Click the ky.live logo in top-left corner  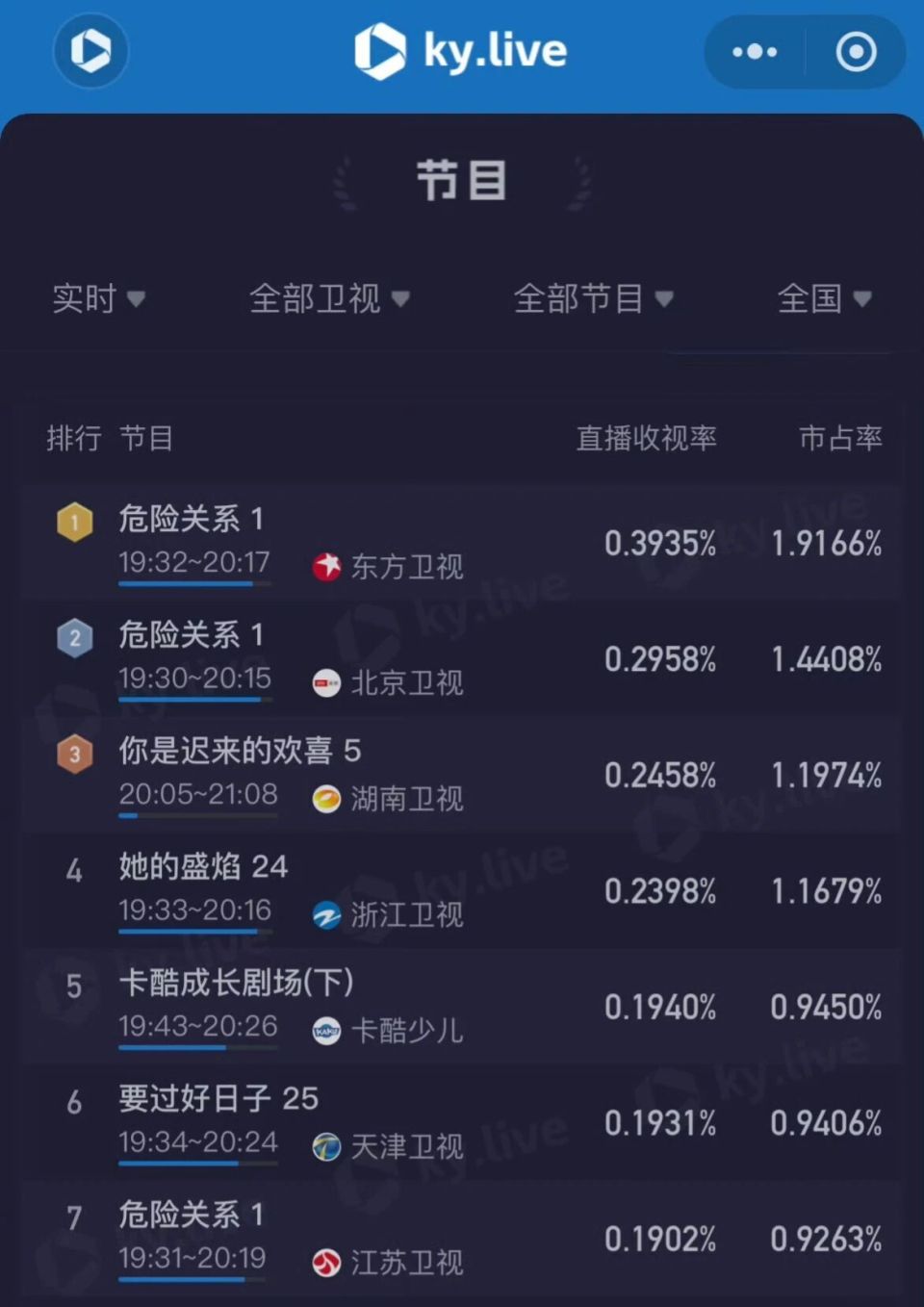(90, 51)
